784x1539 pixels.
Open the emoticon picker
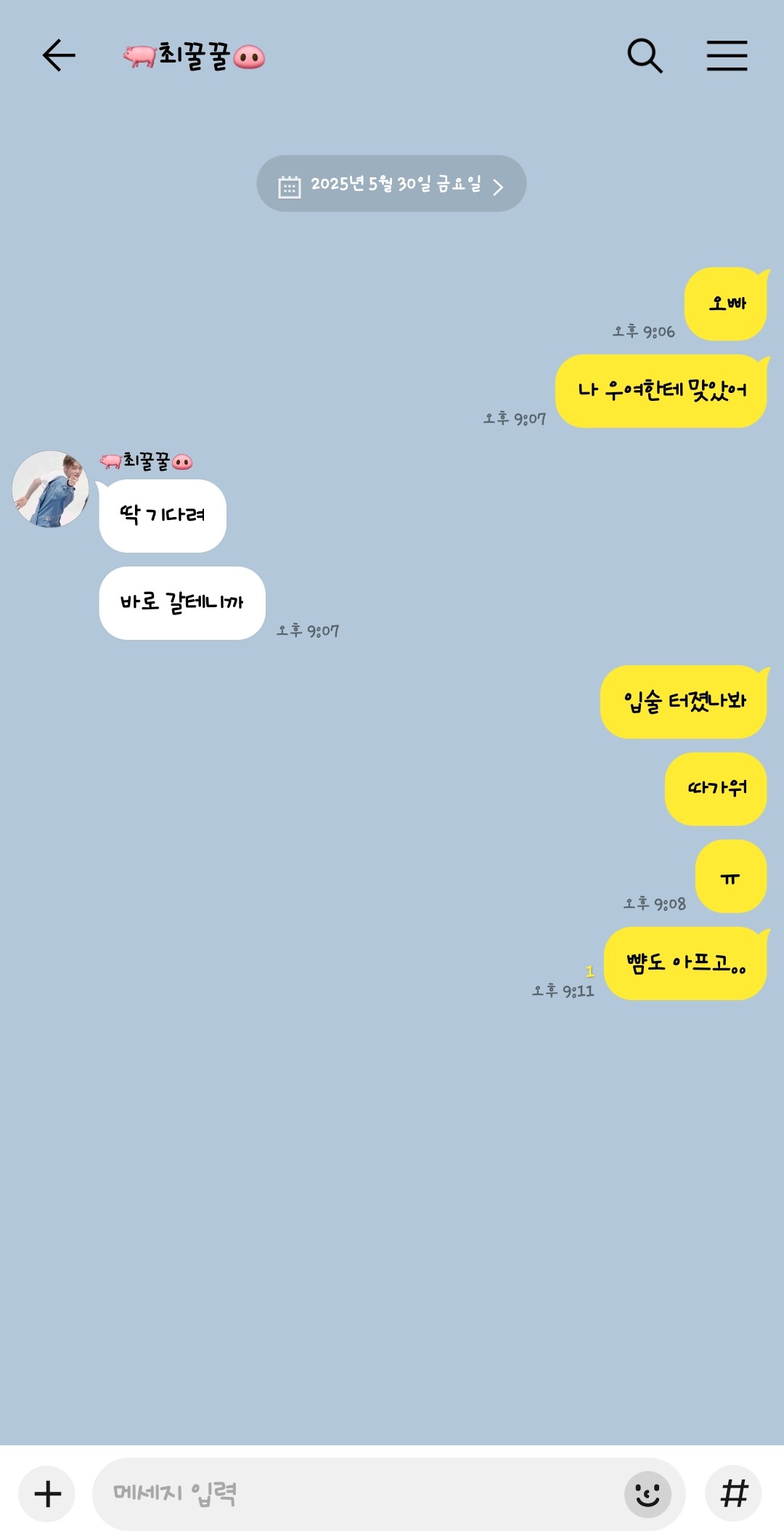click(x=648, y=1494)
